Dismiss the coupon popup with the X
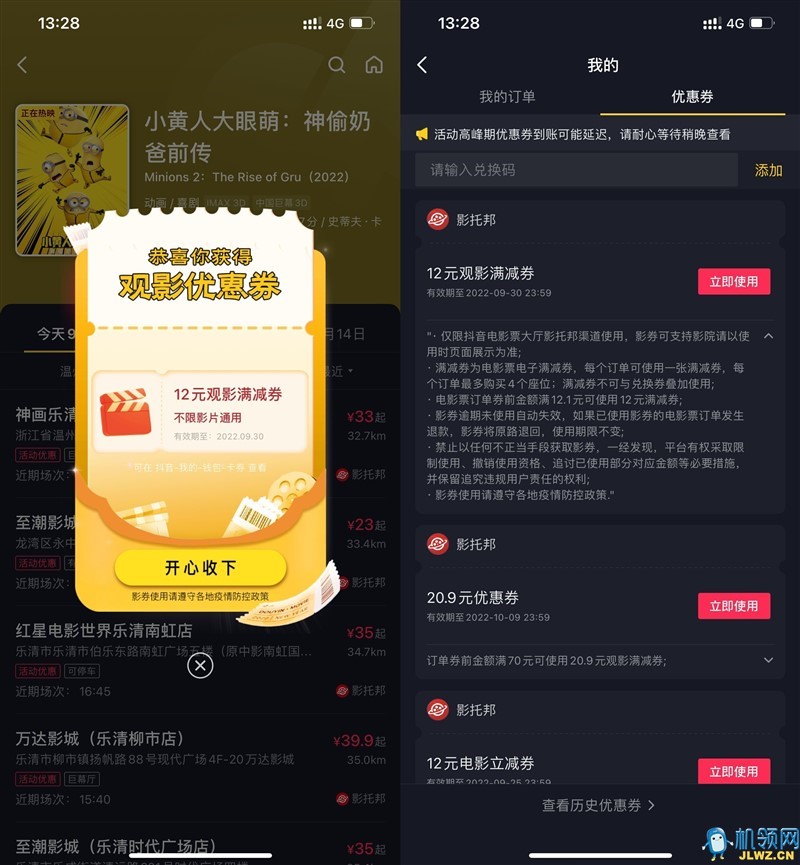The width and height of the screenshot is (800, 865). (200, 665)
